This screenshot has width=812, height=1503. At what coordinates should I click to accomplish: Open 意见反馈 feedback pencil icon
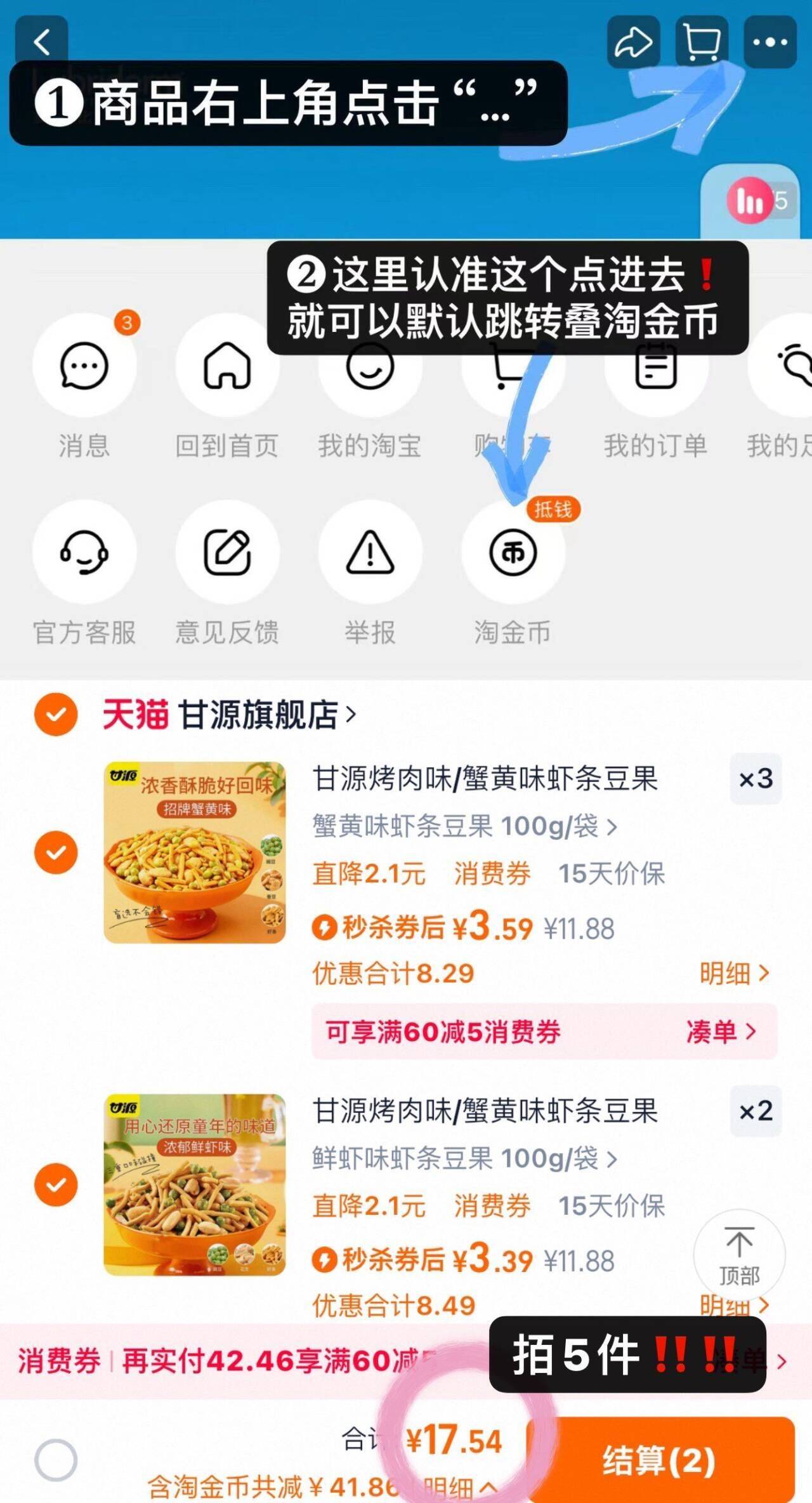[x=228, y=553]
